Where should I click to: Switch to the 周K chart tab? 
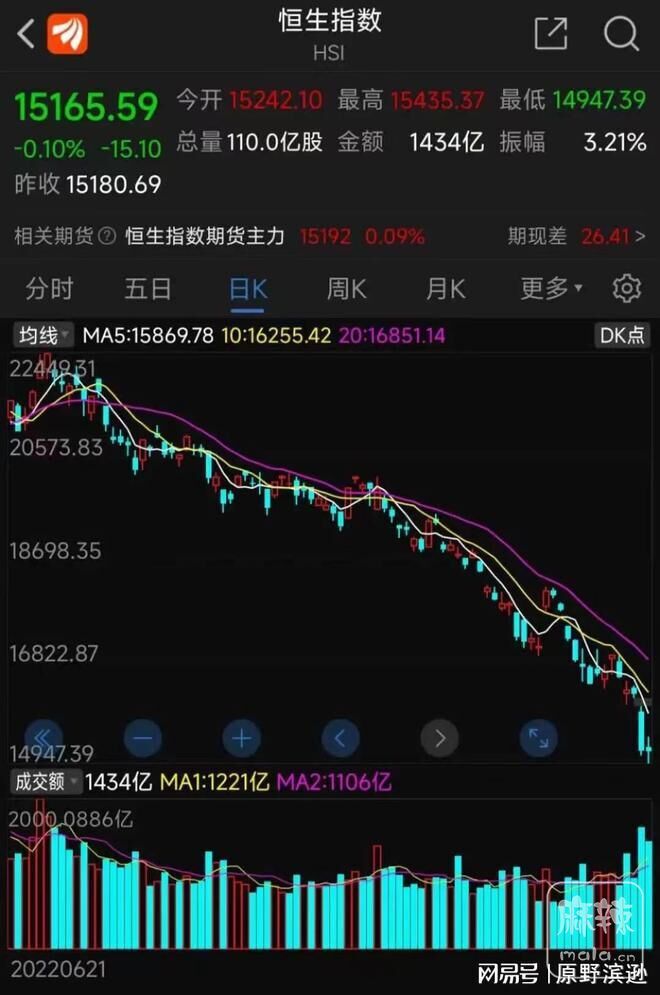pos(346,289)
